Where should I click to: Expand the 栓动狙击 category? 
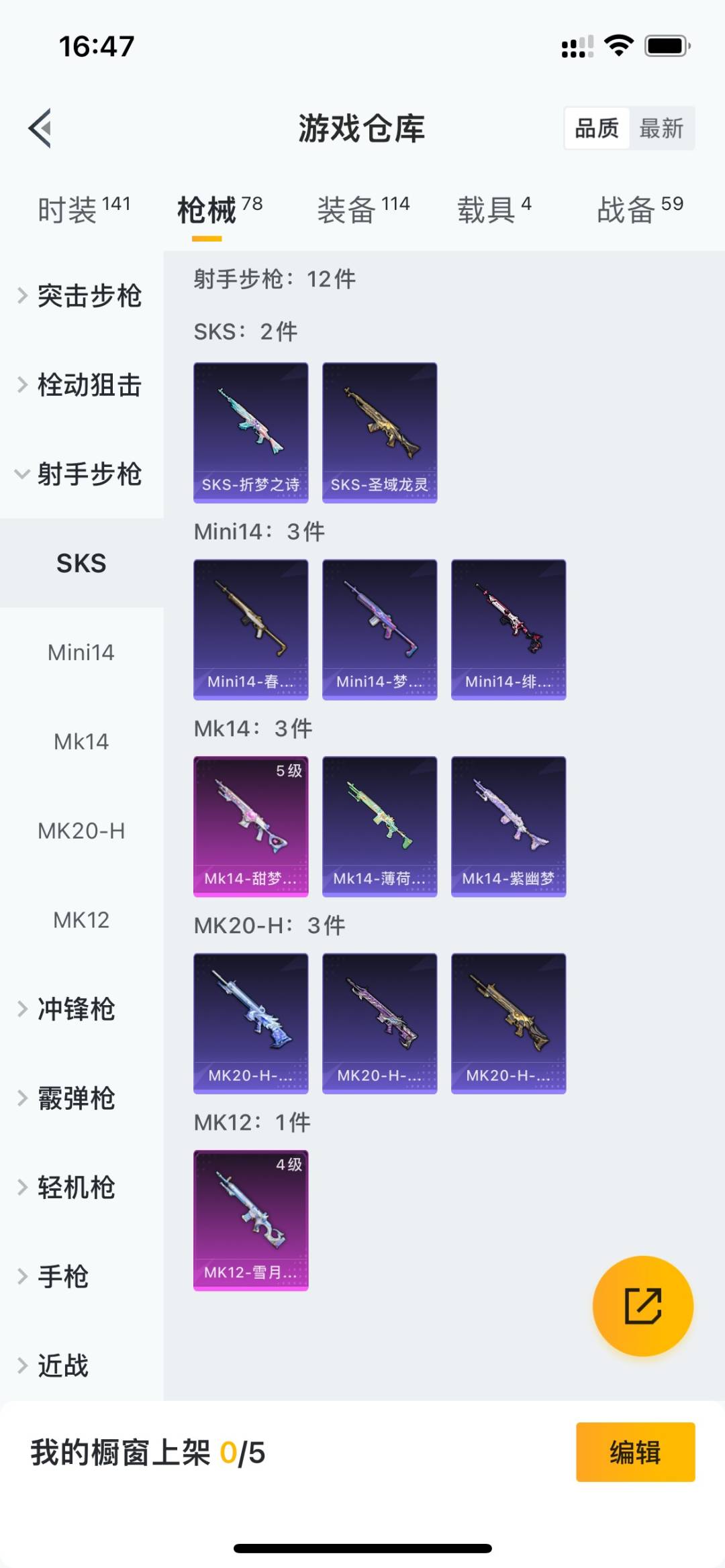coord(81,385)
